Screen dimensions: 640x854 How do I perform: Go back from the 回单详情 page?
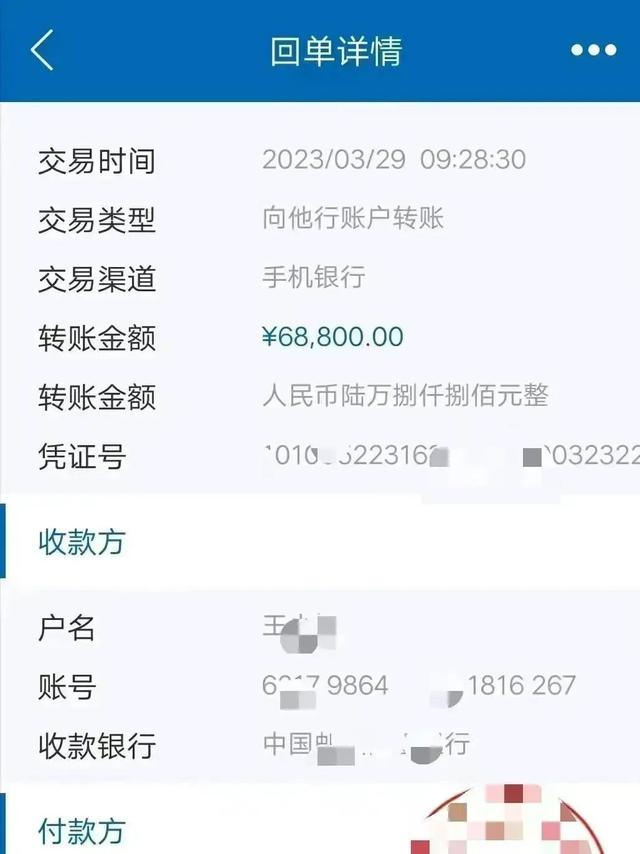coord(42,50)
